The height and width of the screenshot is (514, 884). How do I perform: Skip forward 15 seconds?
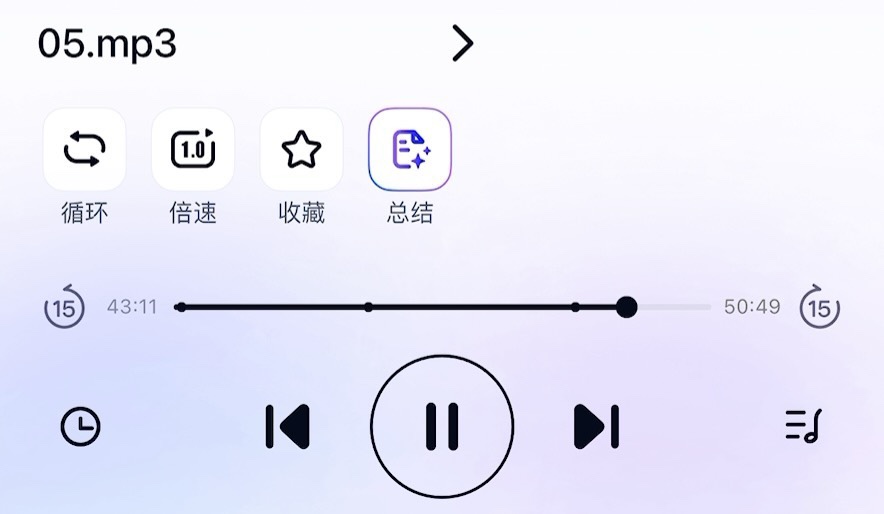(x=819, y=307)
